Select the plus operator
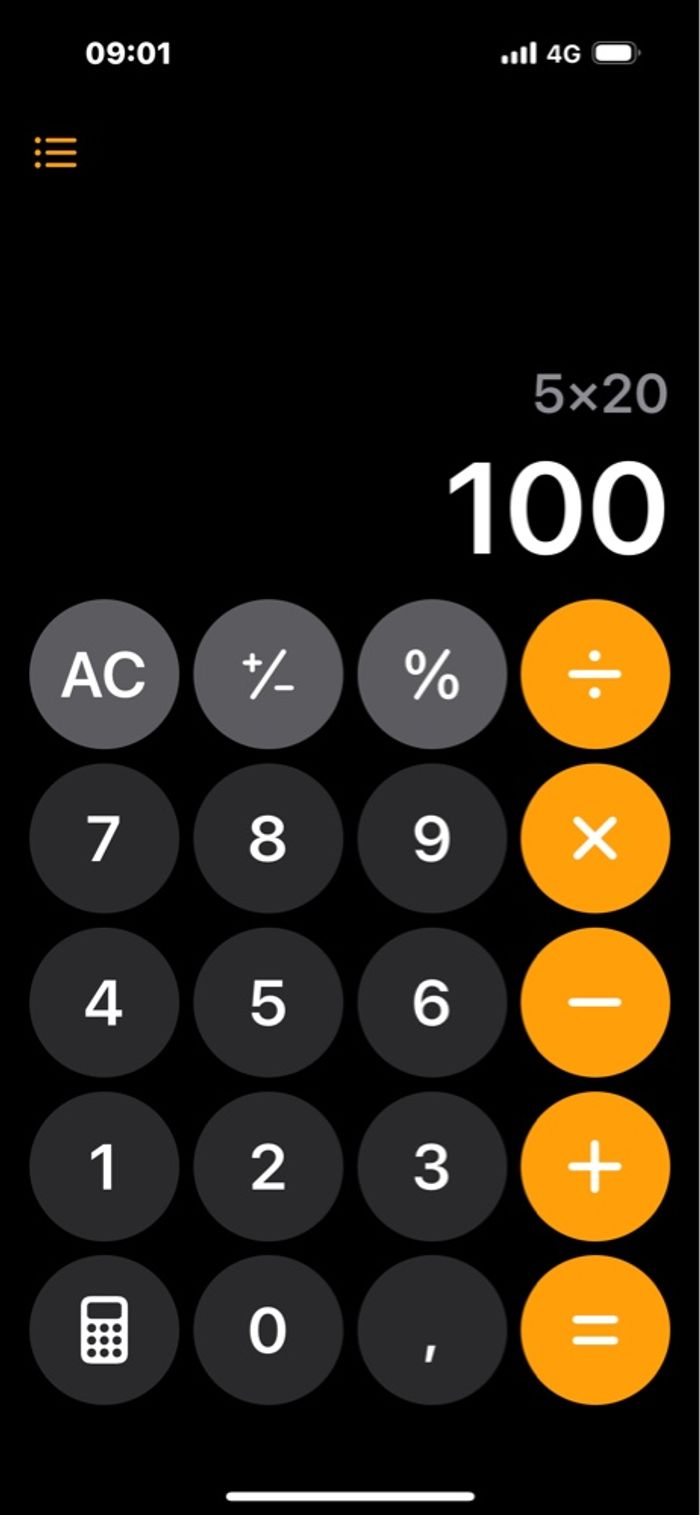The image size is (700, 1515). coord(595,1166)
